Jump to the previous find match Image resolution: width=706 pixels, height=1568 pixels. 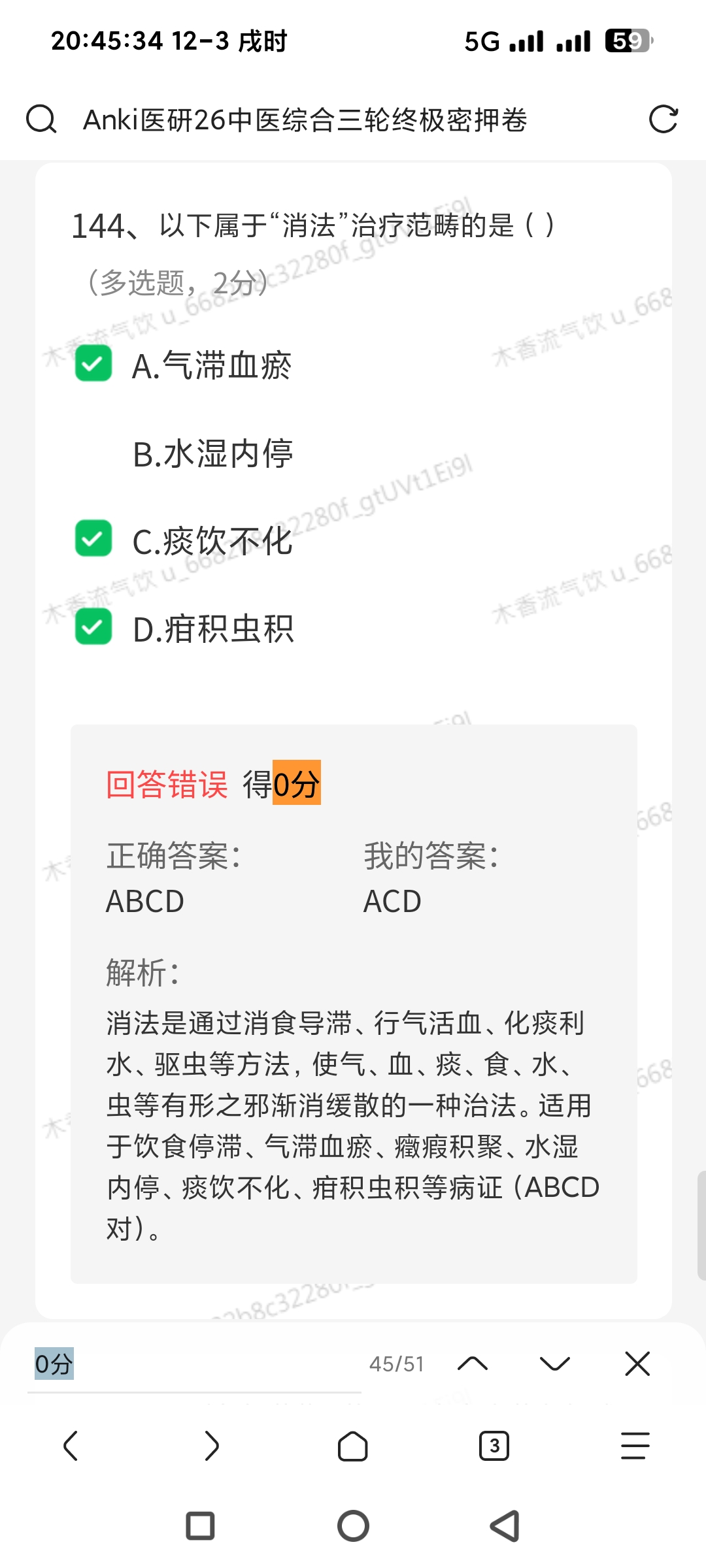coord(473,1364)
